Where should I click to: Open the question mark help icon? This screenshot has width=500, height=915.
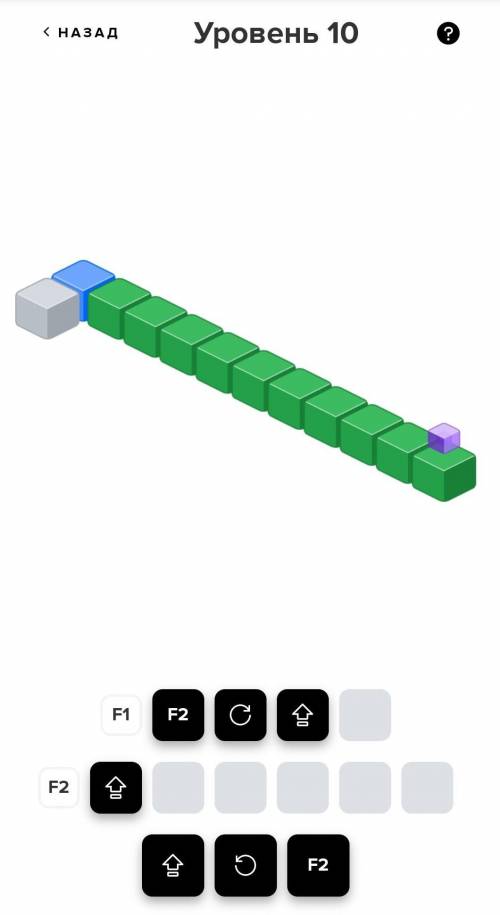[448, 33]
